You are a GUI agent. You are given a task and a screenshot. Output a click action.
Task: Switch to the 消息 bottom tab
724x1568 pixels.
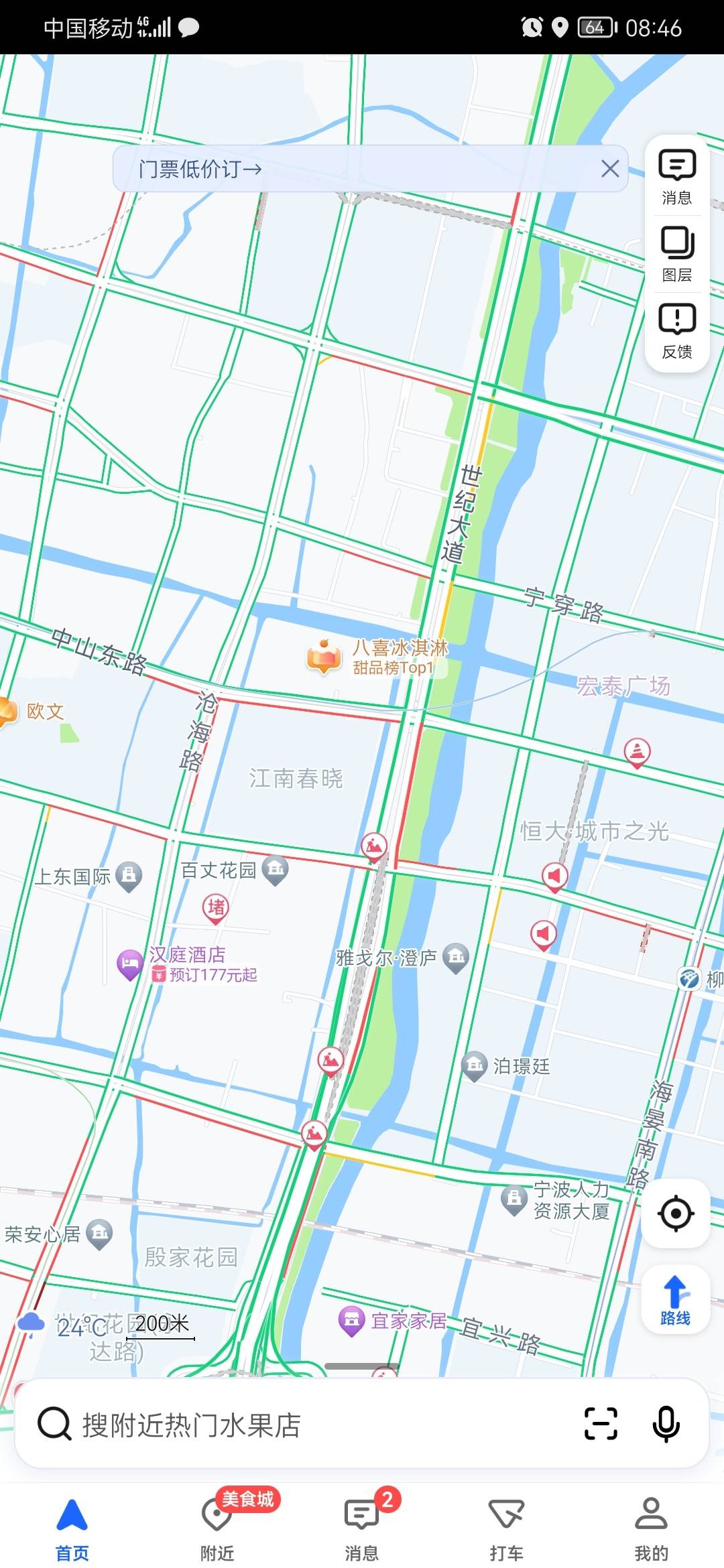click(x=362, y=1526)
